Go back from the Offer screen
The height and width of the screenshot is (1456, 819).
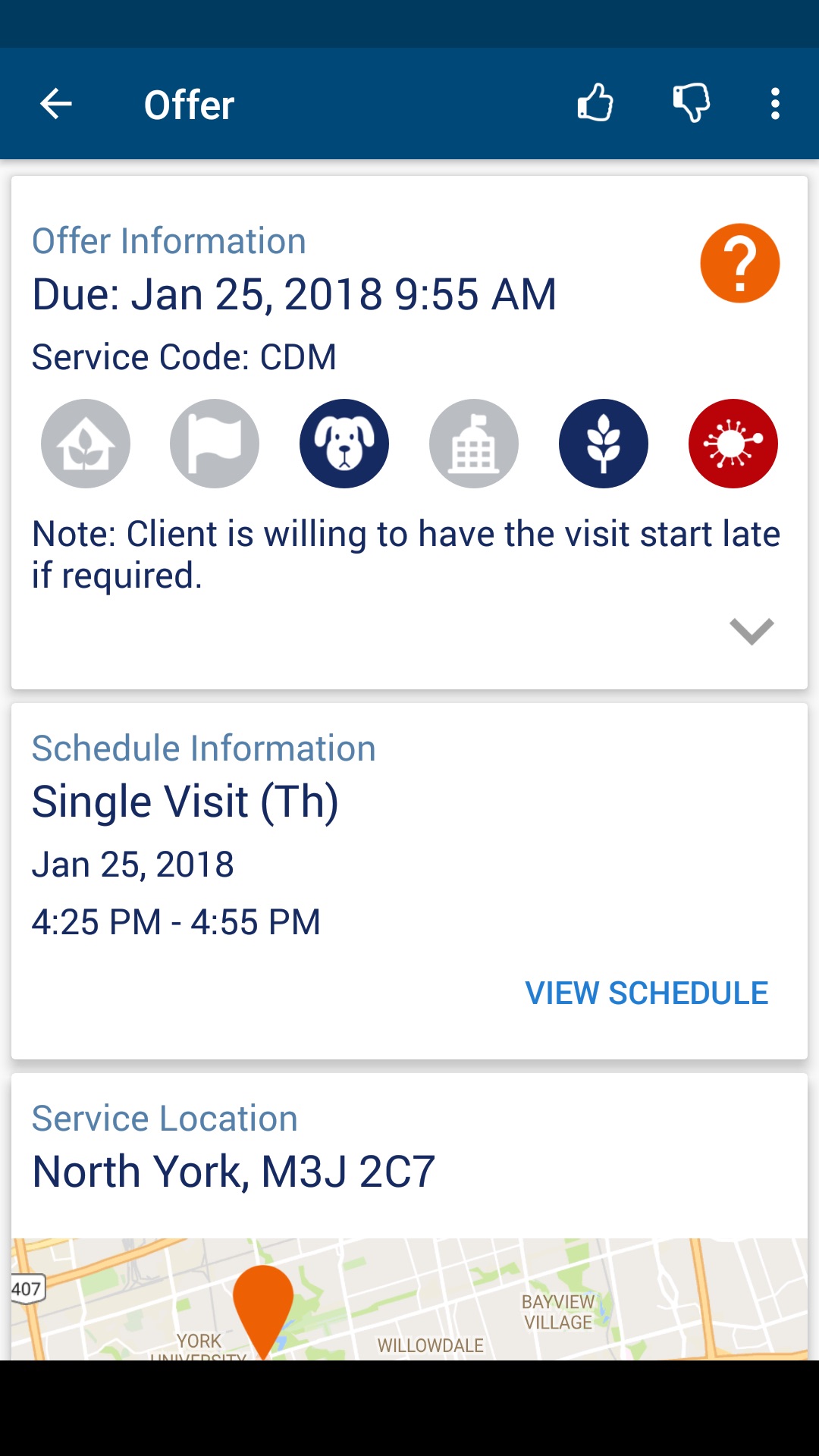click(56, 104)
